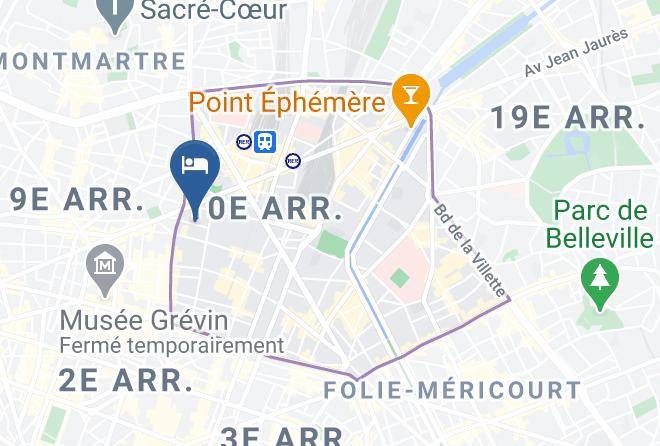Image resolution: width=660 pixels, height=446 pixels.
Task: Open the Point Éphémère bar marker
Action: [411, 96]
